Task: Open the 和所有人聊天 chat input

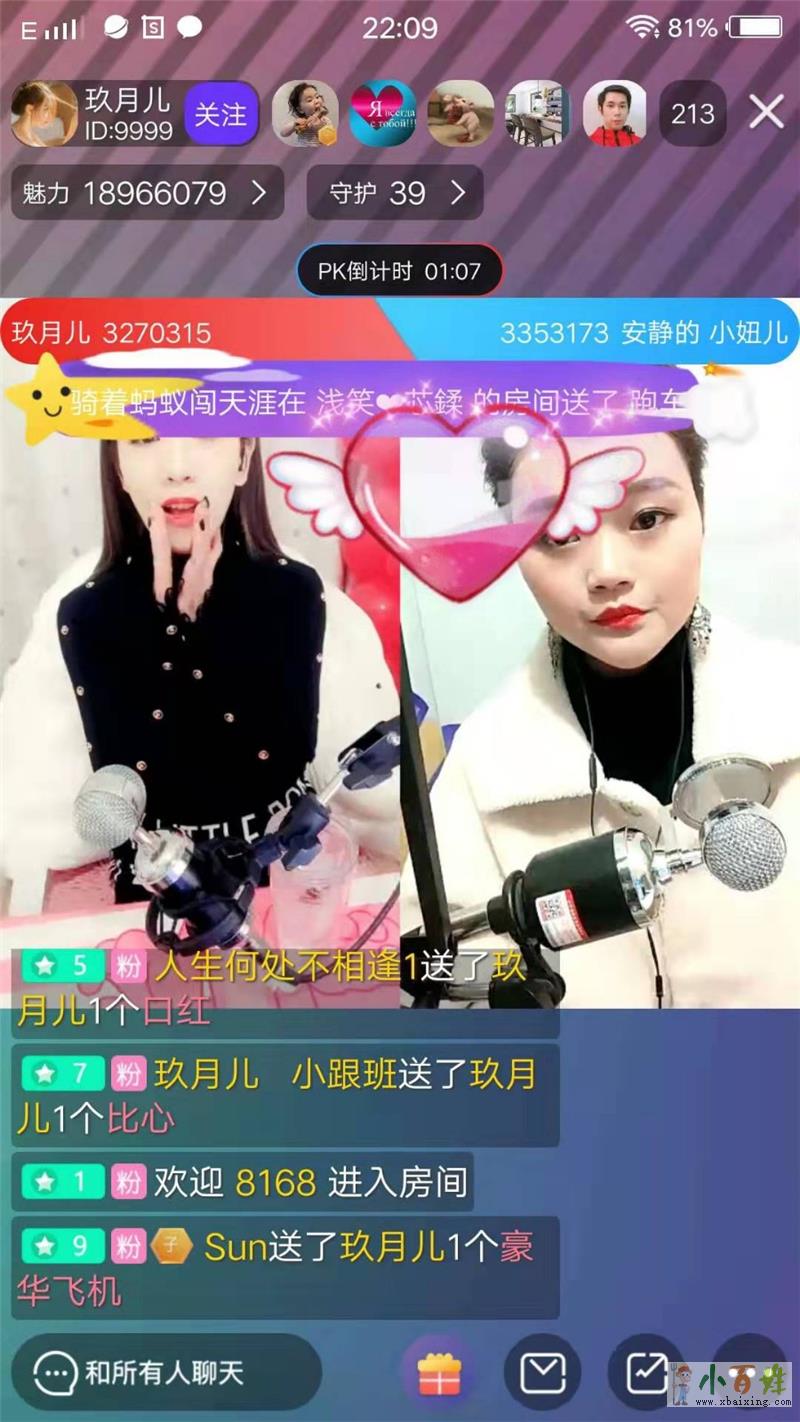Action: [165, 1372]
